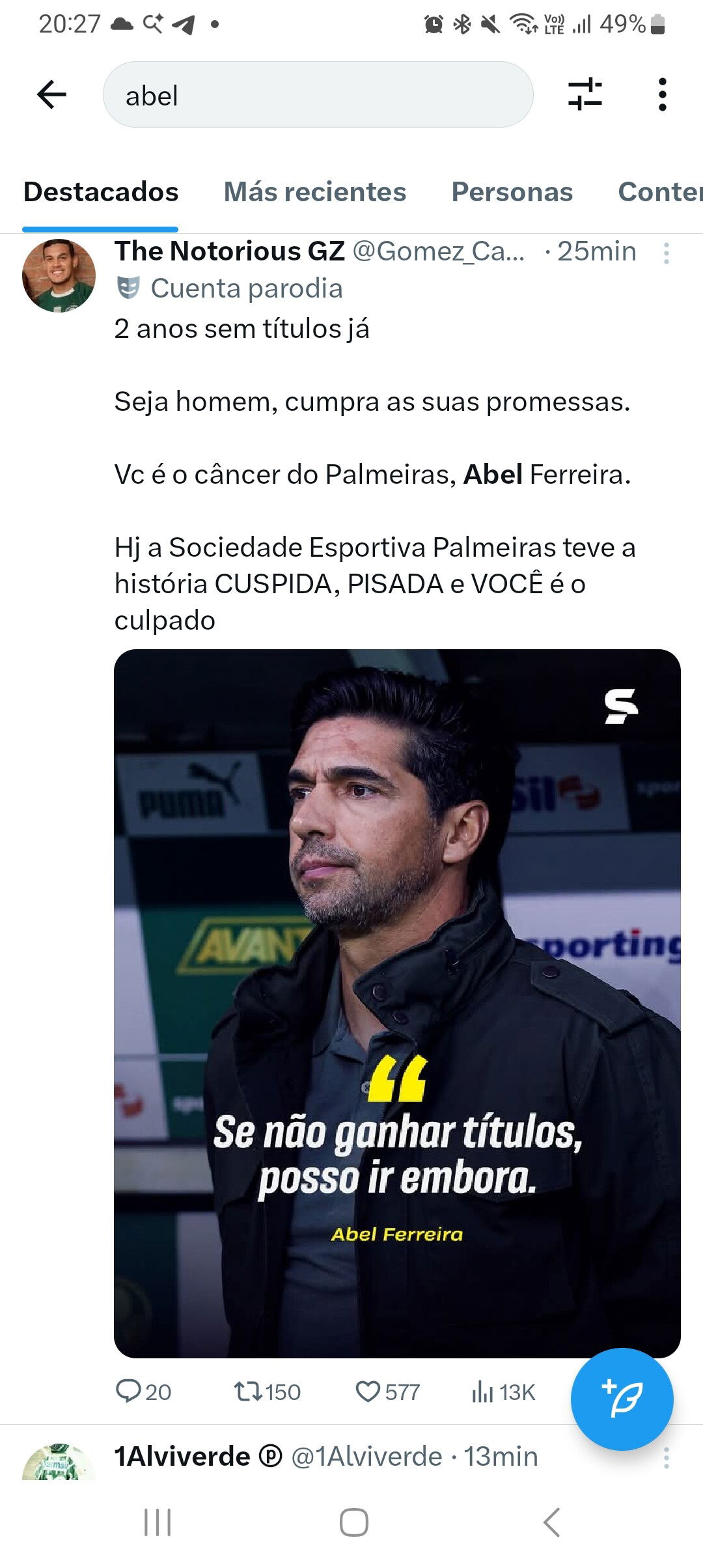Select the Destacados tab

(101, 192)
